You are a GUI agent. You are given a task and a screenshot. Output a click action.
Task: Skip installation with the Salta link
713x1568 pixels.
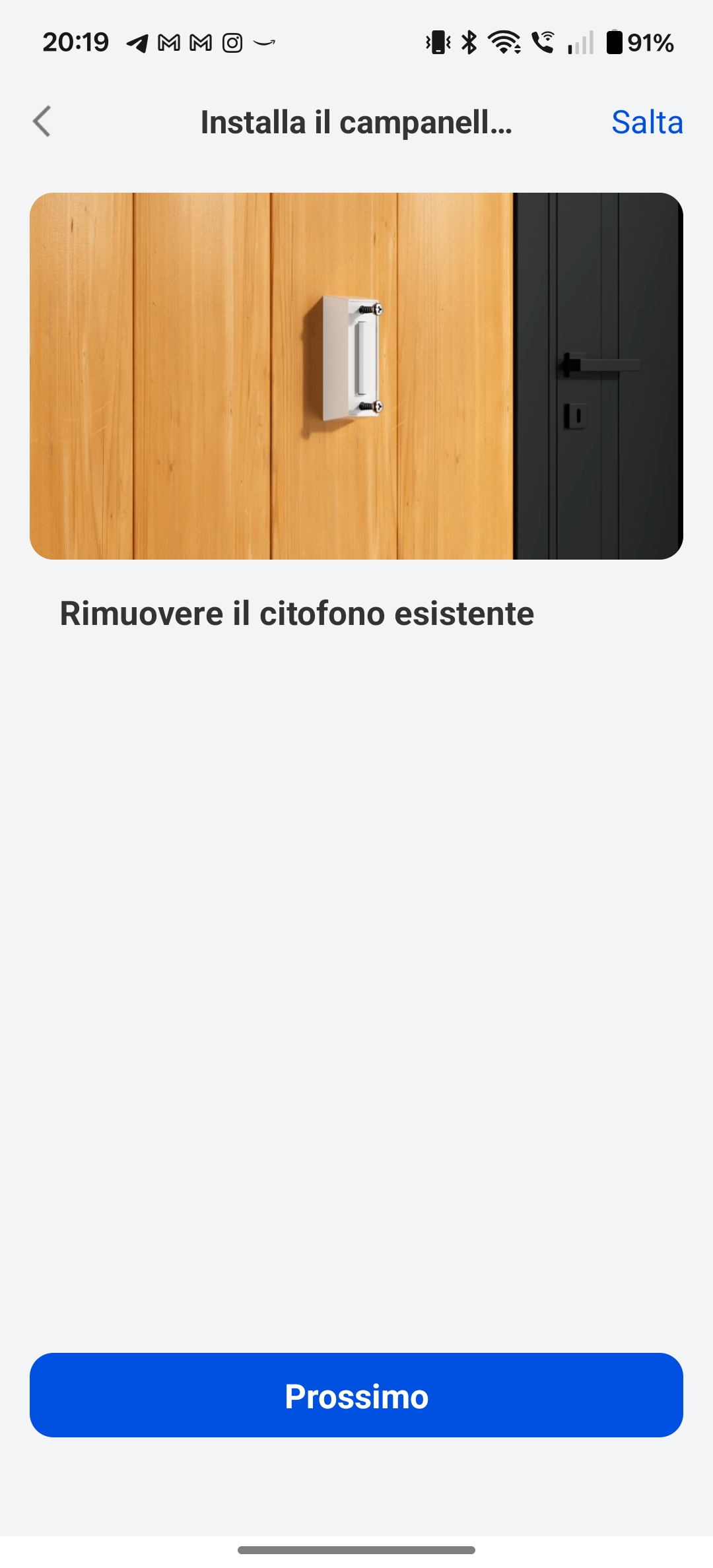[646, 122]
